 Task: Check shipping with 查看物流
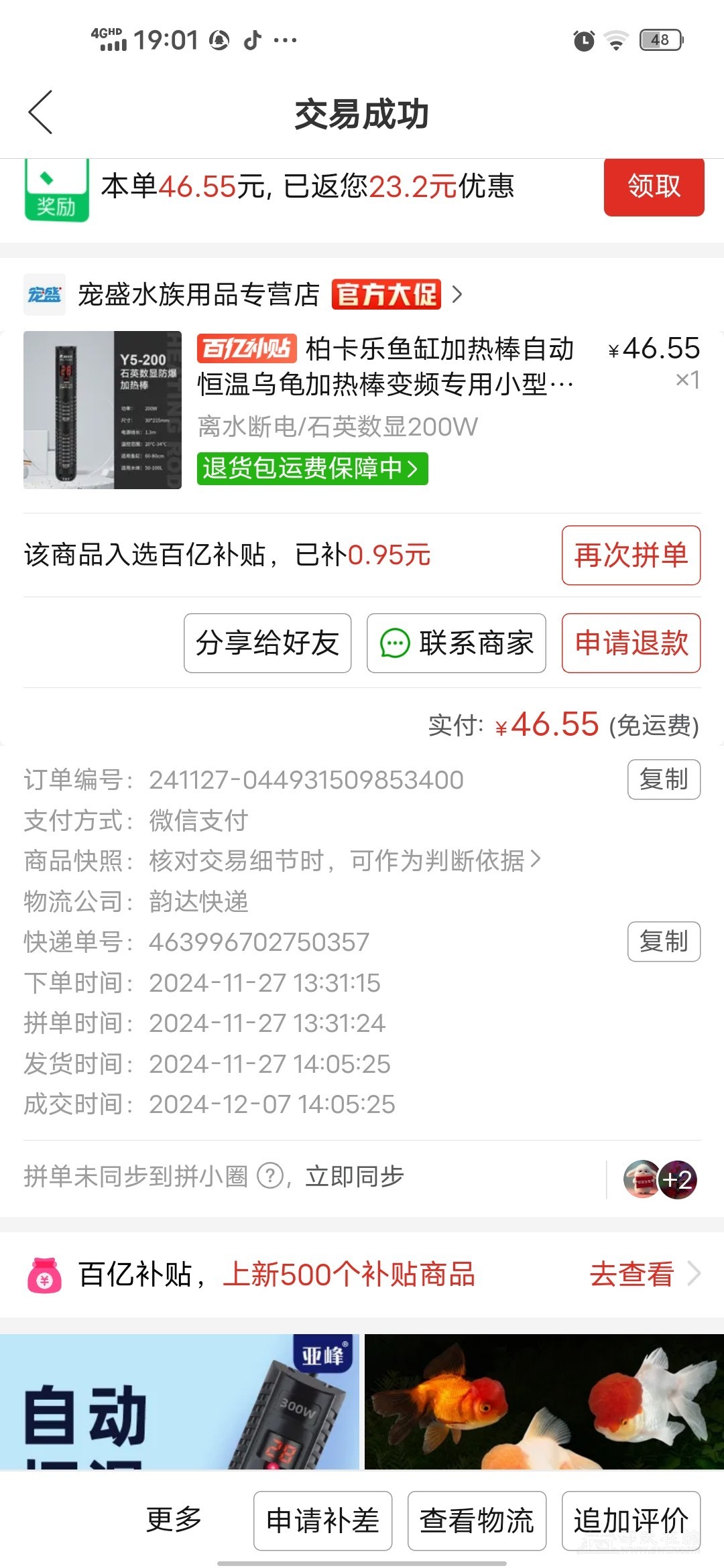coord(477,1520)
